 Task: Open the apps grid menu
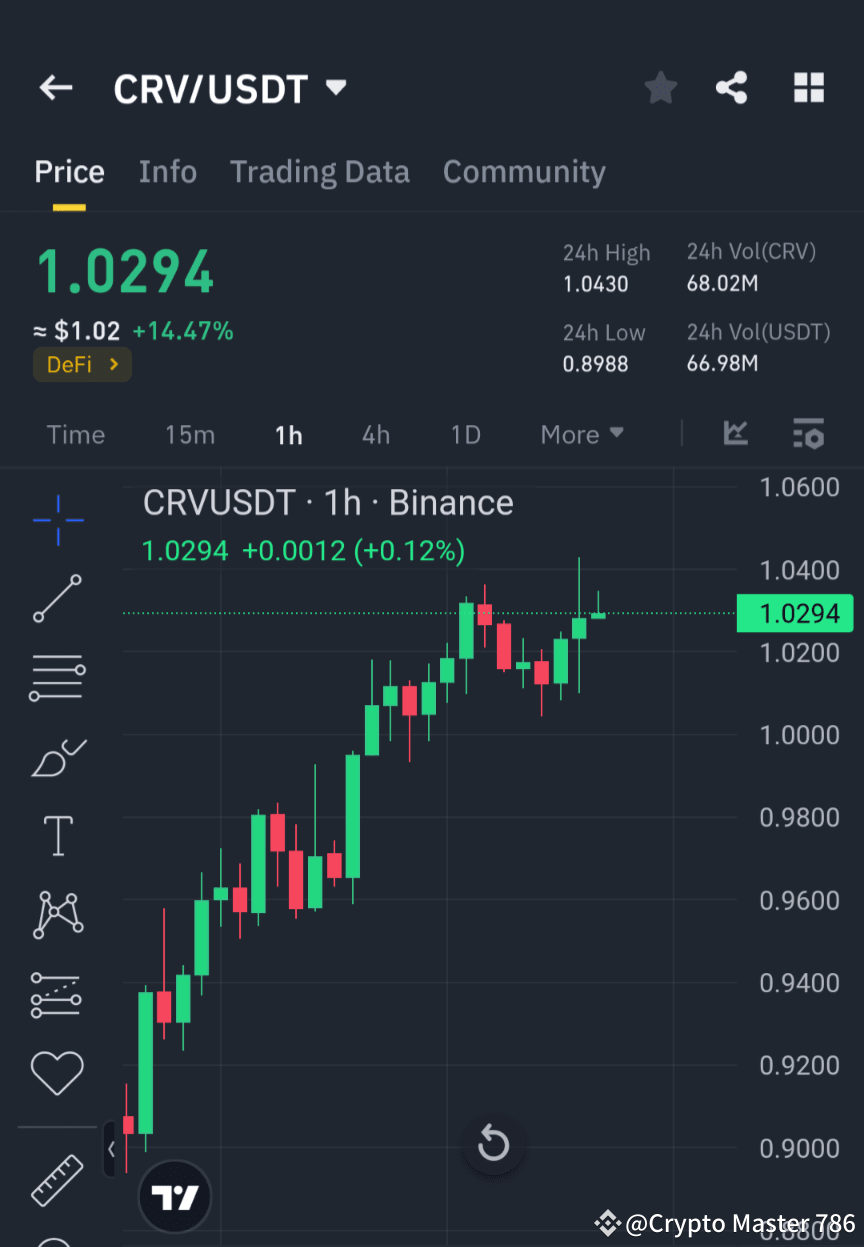tap(808, 87)
